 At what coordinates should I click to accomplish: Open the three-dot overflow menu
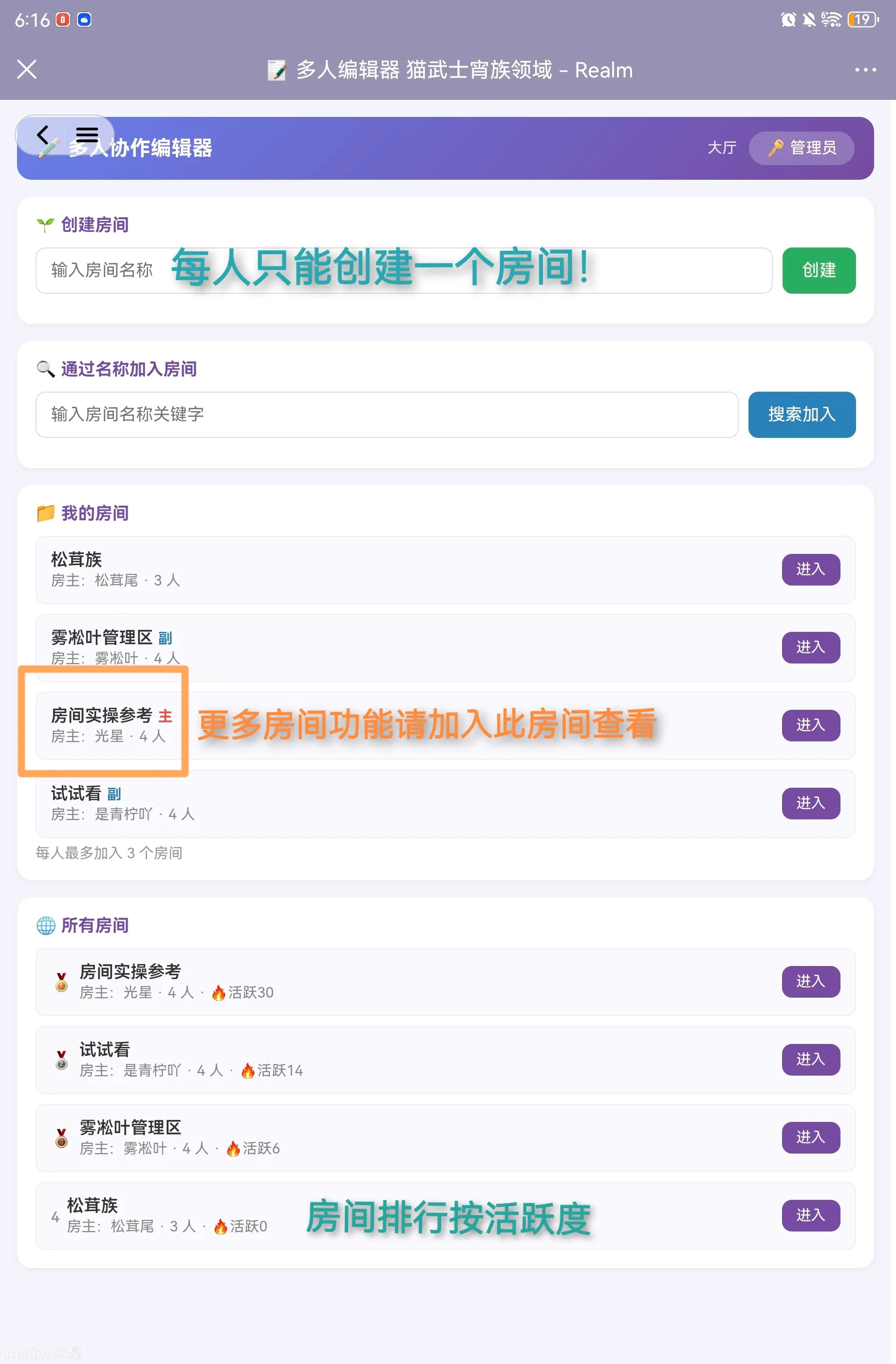(x=865, y=70)
